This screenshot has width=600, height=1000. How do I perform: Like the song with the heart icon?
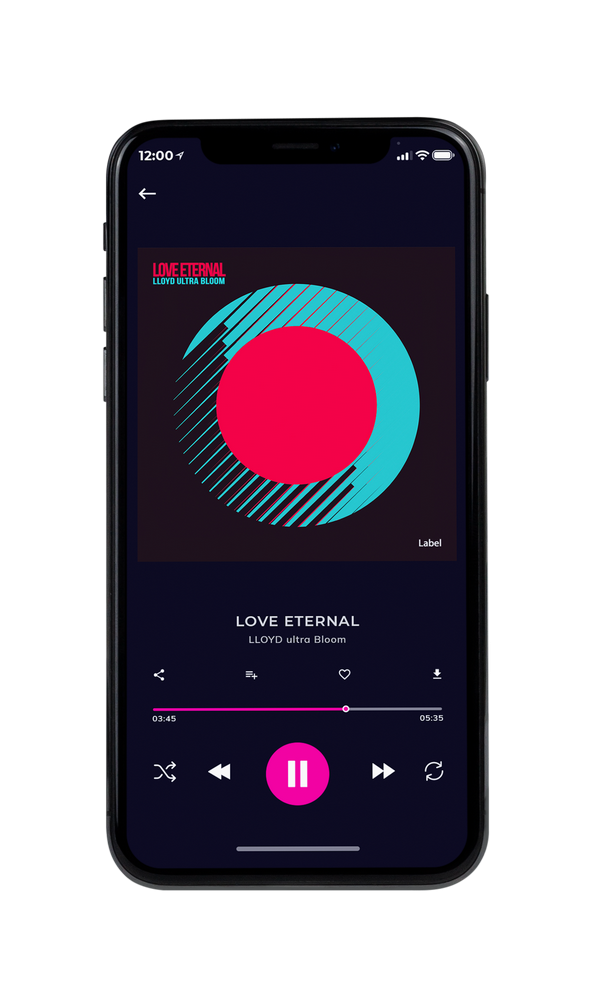[x=344, y=674]
